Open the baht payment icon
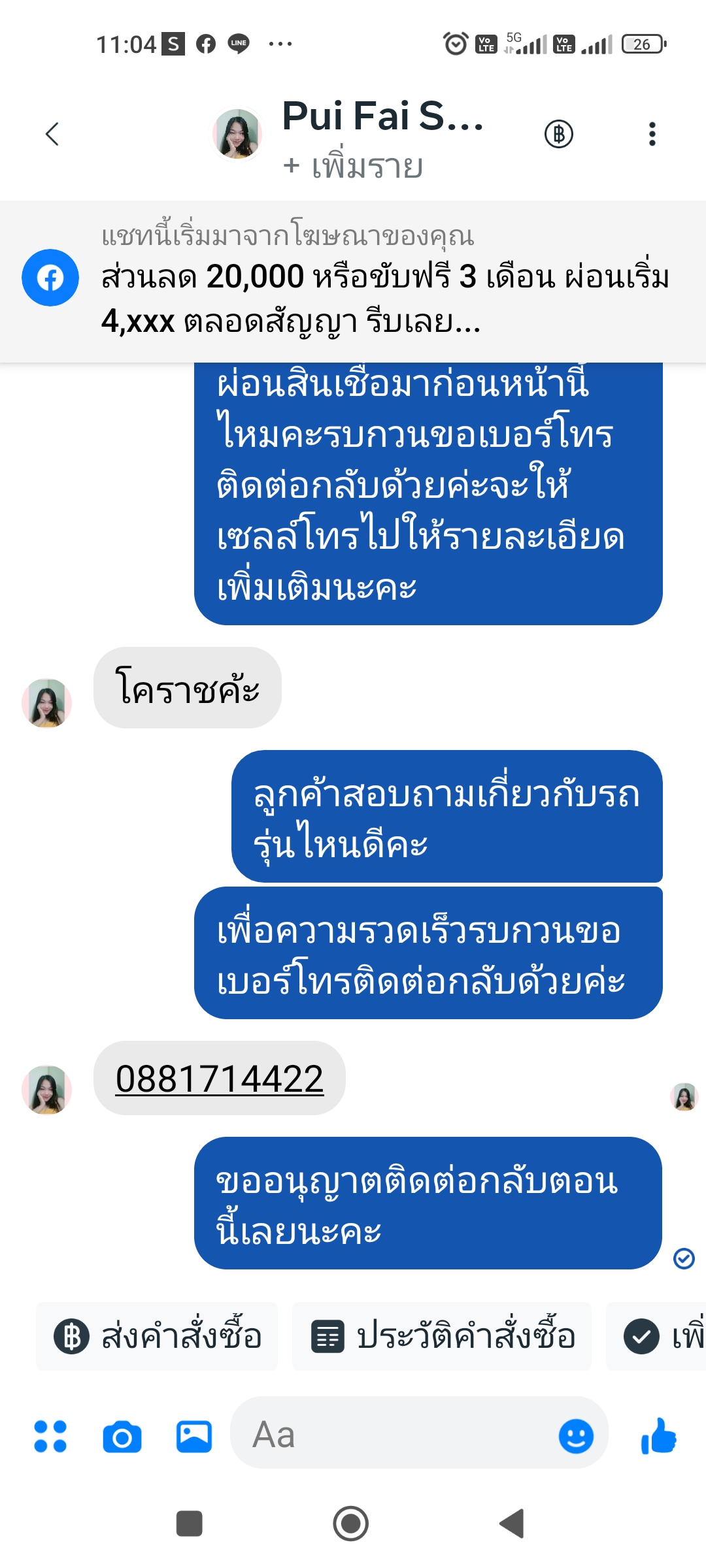 559,134
